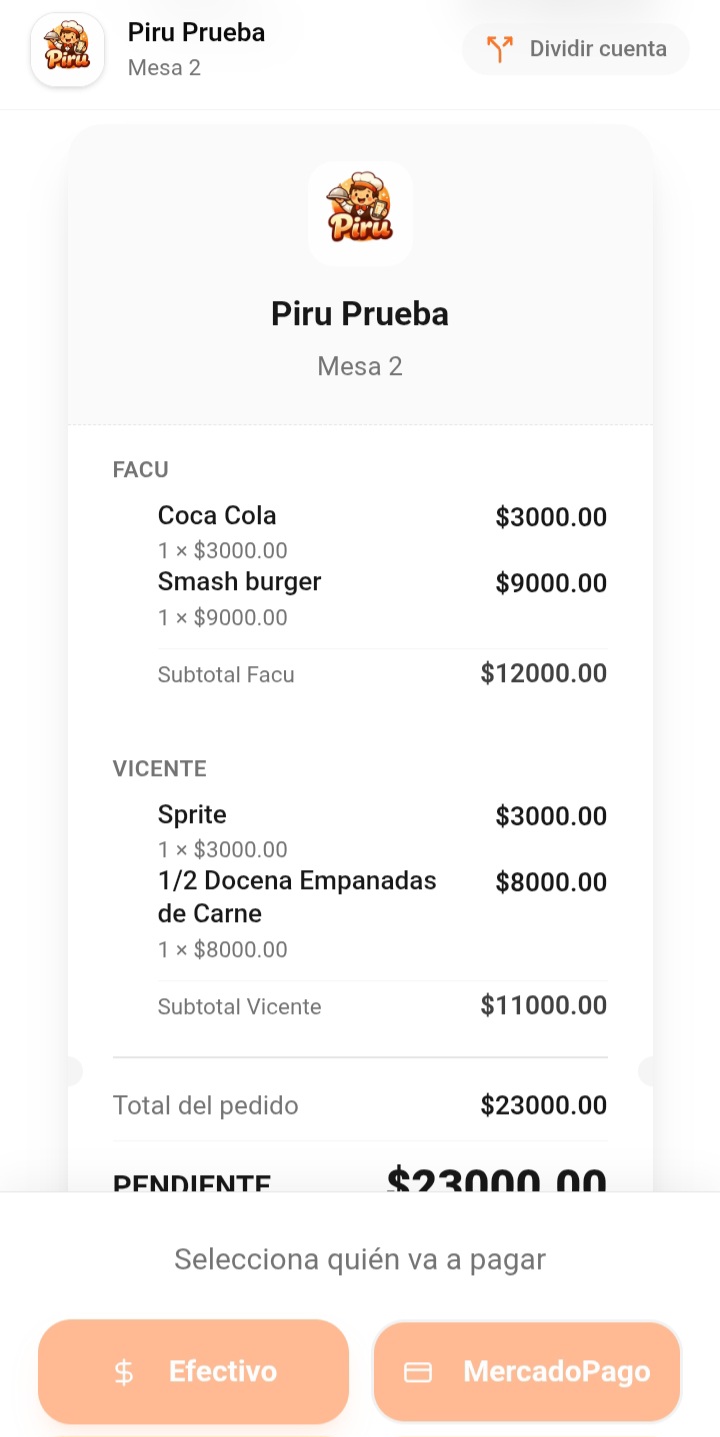
Task: Choose Efectivo as payment method
Action: click(193, 1372)
